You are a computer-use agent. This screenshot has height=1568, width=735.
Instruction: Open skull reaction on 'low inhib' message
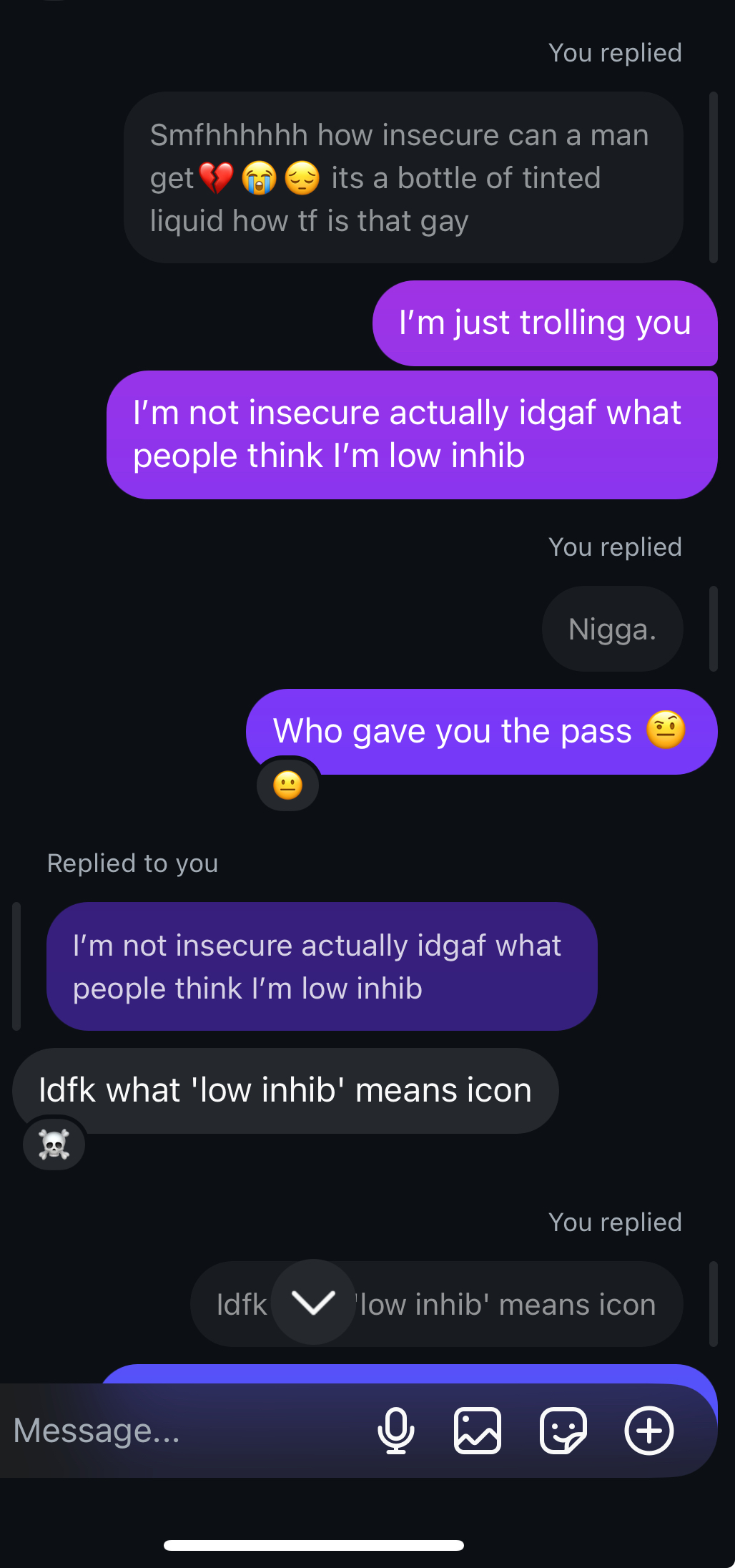point(54,1145)
